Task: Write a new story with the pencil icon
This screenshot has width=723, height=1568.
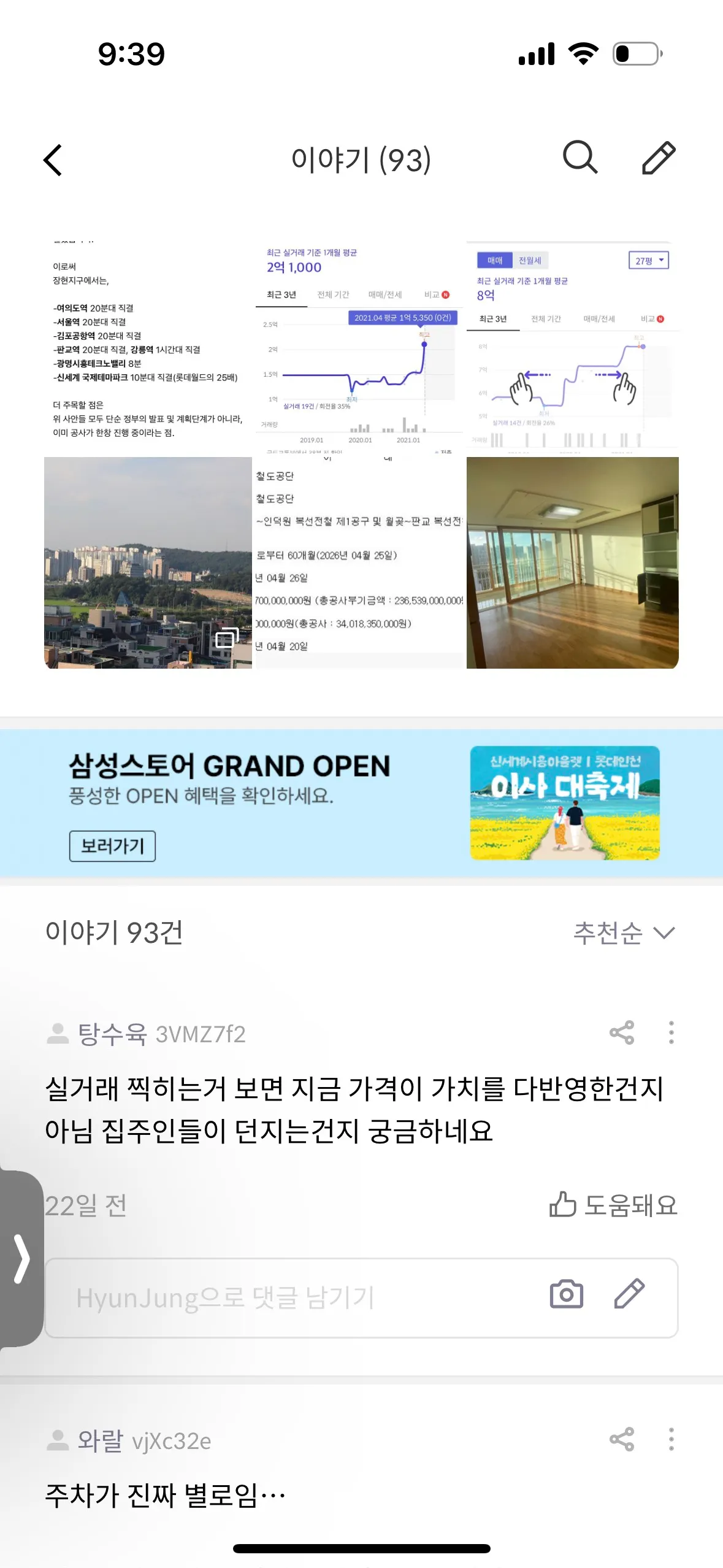Action: click(658, 158)
